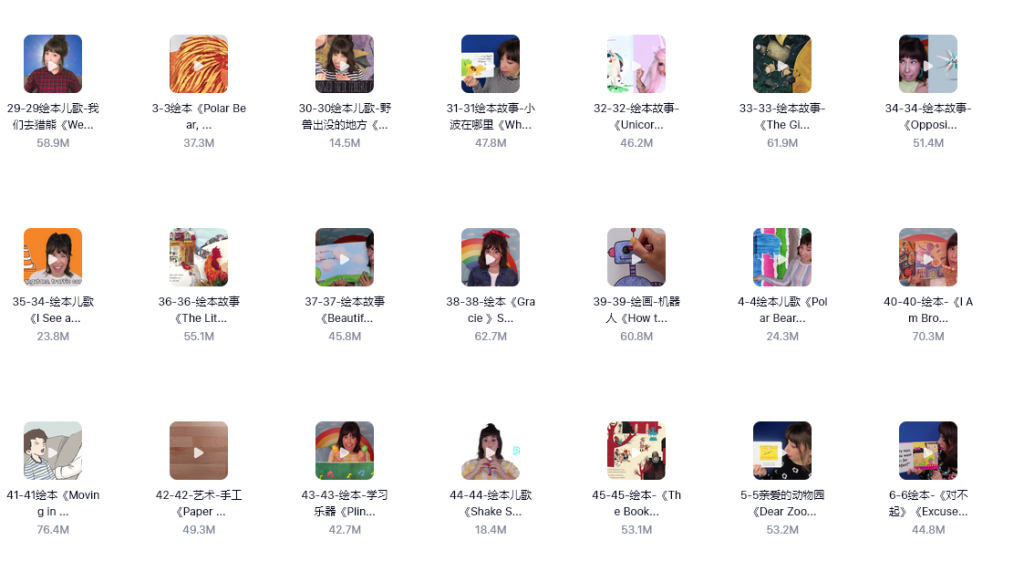This screenshot has height=561, width=1024.
Task: Open the 33-33 绘本故事 The Gi... file
Action: 782,64
